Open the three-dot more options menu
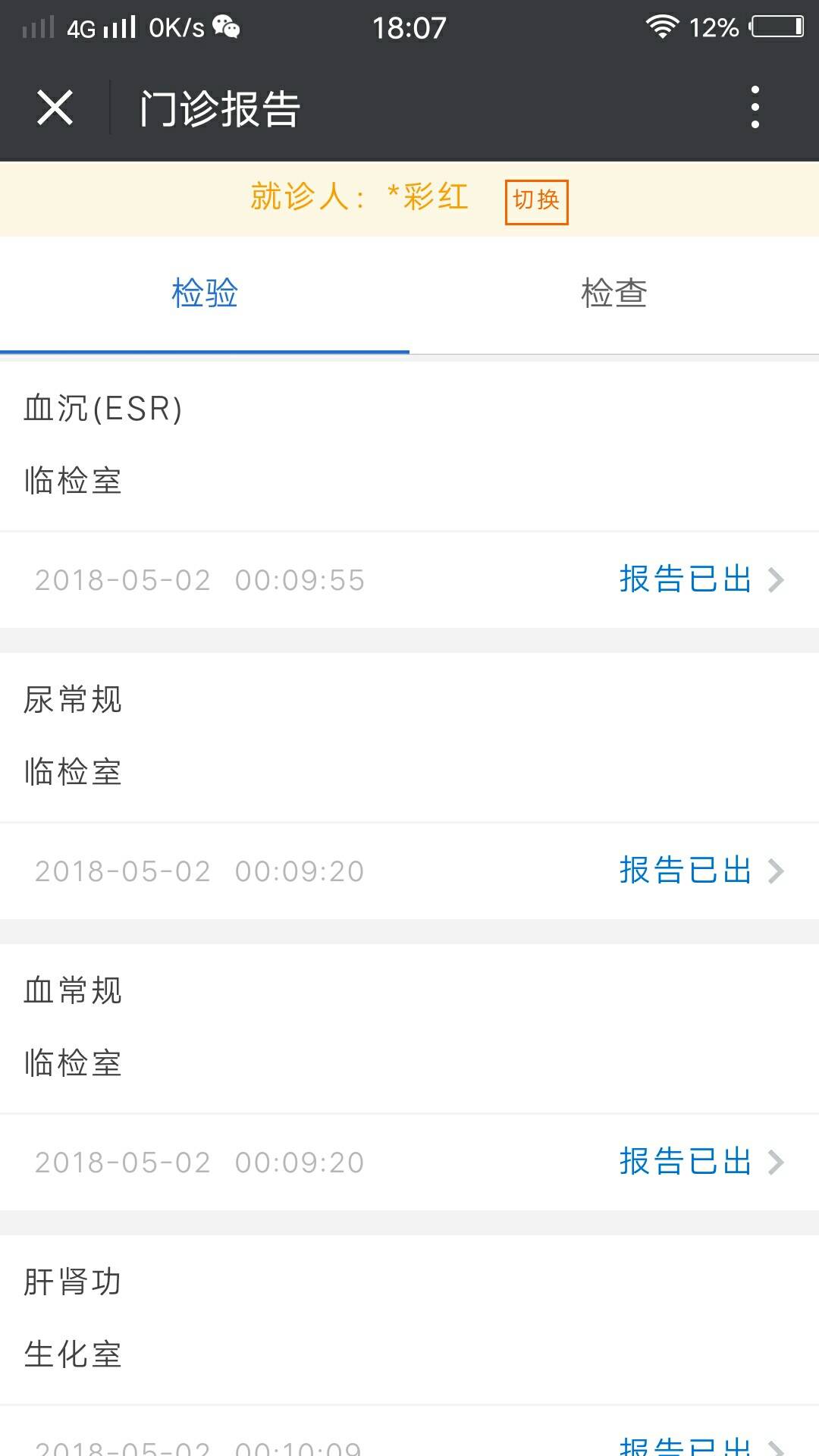Screen dimensions: 819x1456 tap(754, 108)
